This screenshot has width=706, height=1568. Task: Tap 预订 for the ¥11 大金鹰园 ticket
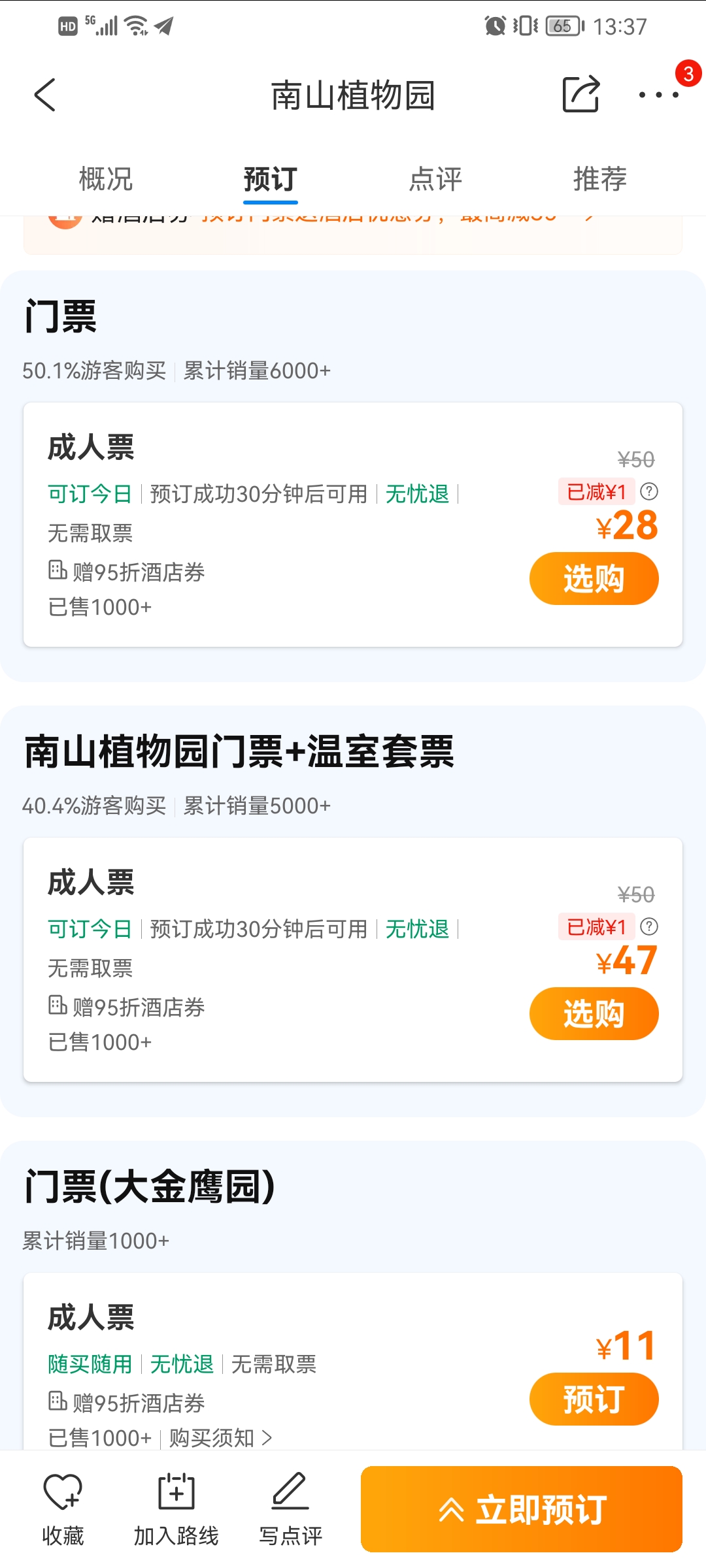[x=594, y=1399]
